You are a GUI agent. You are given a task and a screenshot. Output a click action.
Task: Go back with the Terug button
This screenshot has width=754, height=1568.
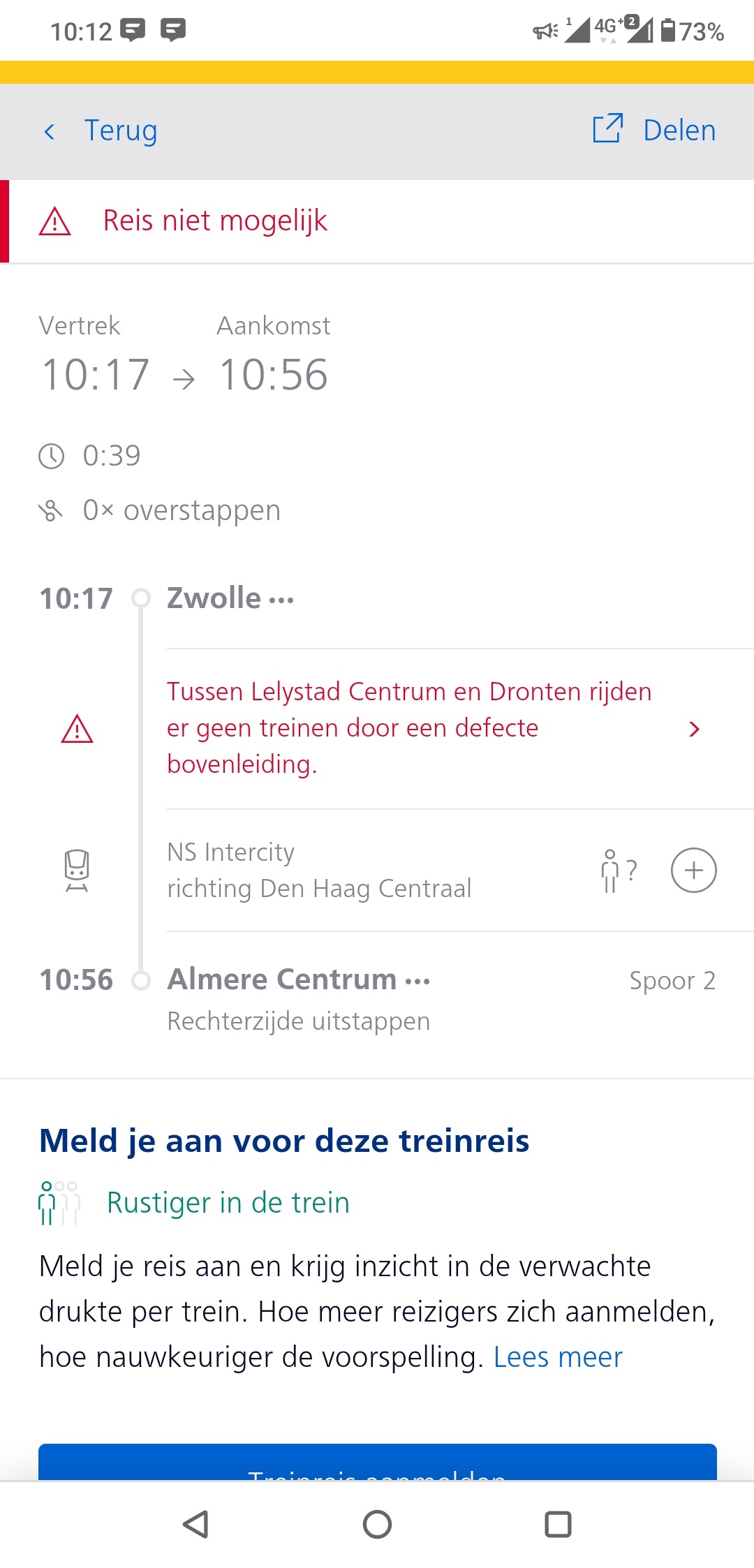100,131
